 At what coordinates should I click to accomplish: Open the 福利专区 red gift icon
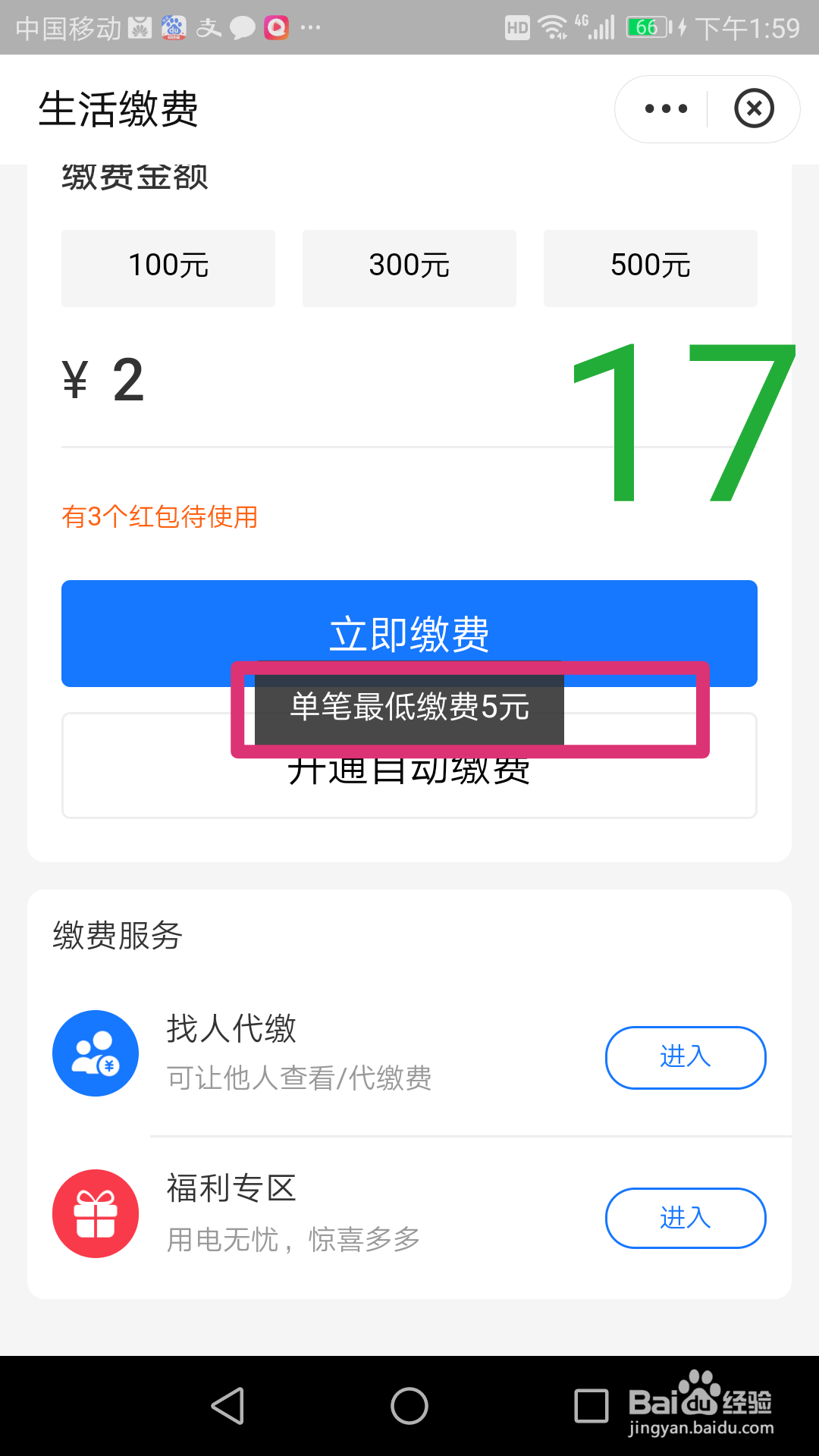95,1213
